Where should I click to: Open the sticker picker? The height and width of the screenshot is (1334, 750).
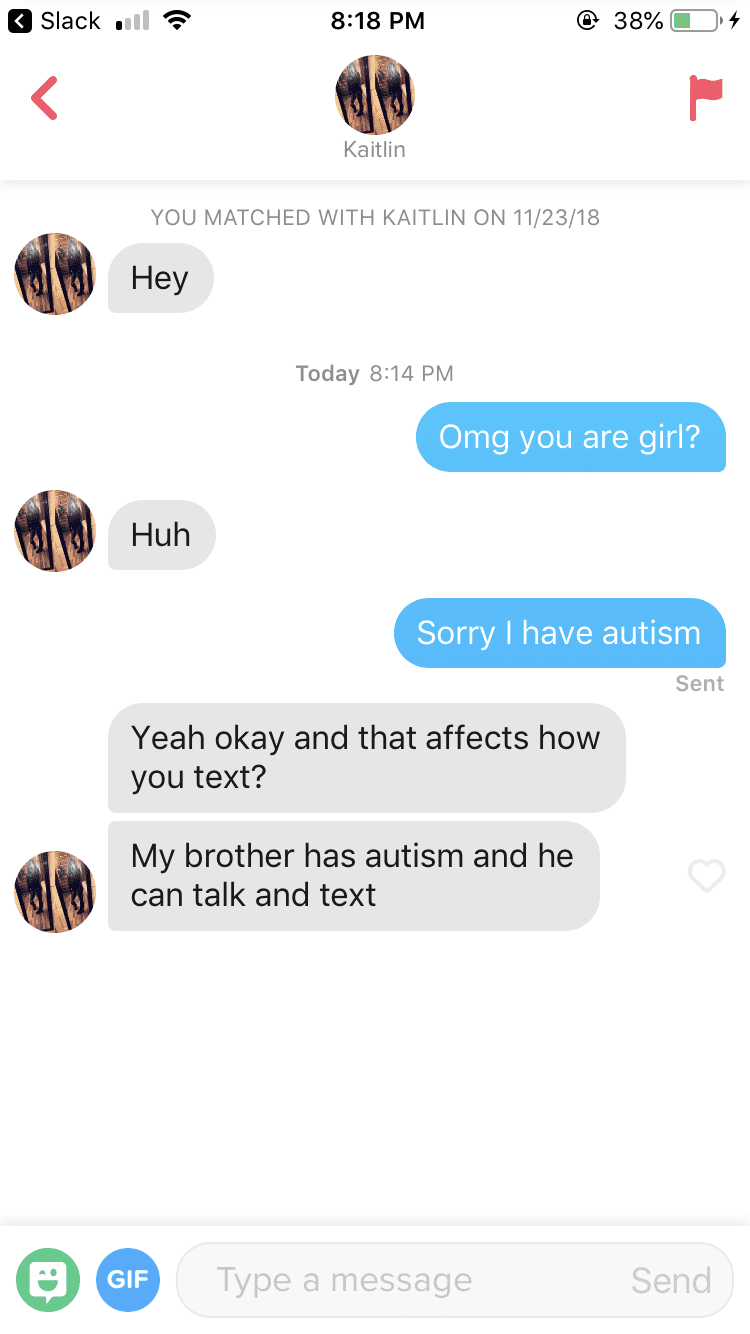coord(48,1279)
